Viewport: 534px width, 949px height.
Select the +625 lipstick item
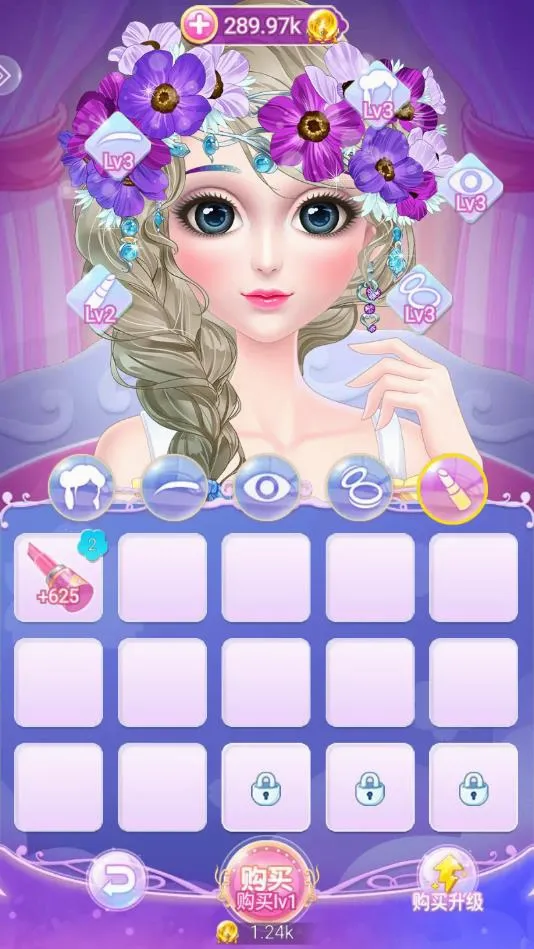point(59,577)
